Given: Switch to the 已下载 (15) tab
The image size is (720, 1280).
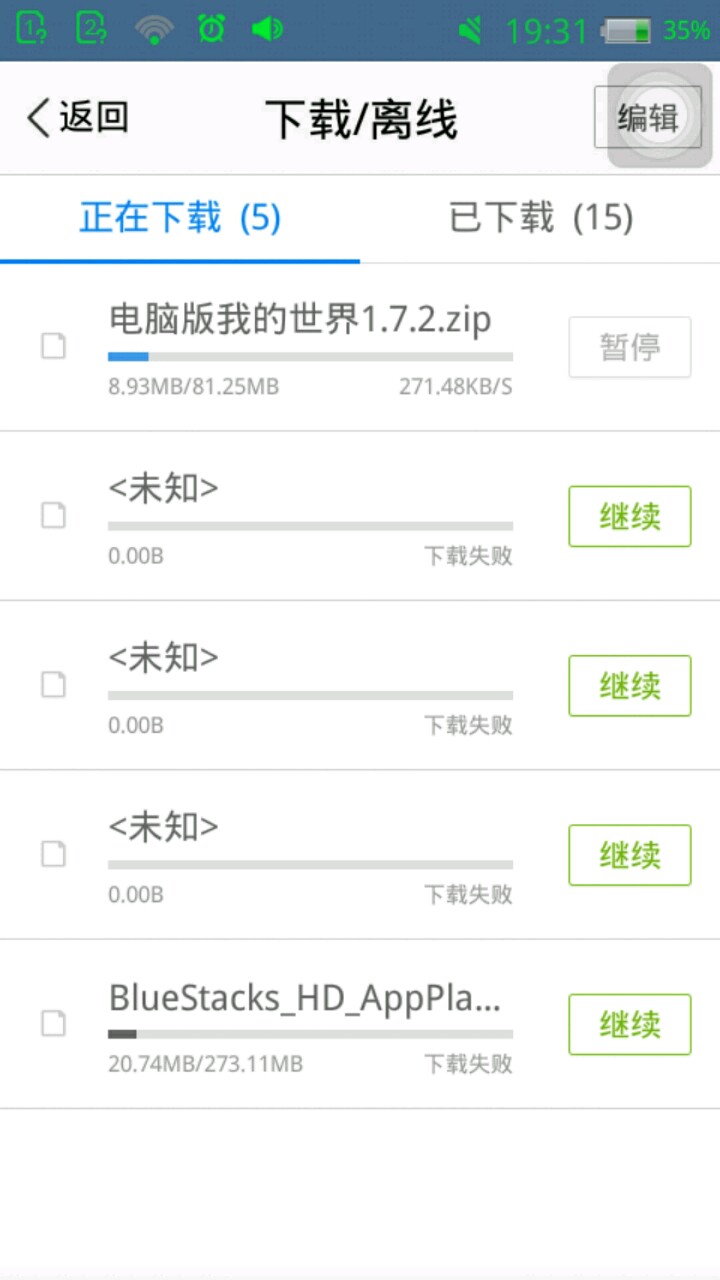Looking at the screenshot, I should tap(541, 218).
